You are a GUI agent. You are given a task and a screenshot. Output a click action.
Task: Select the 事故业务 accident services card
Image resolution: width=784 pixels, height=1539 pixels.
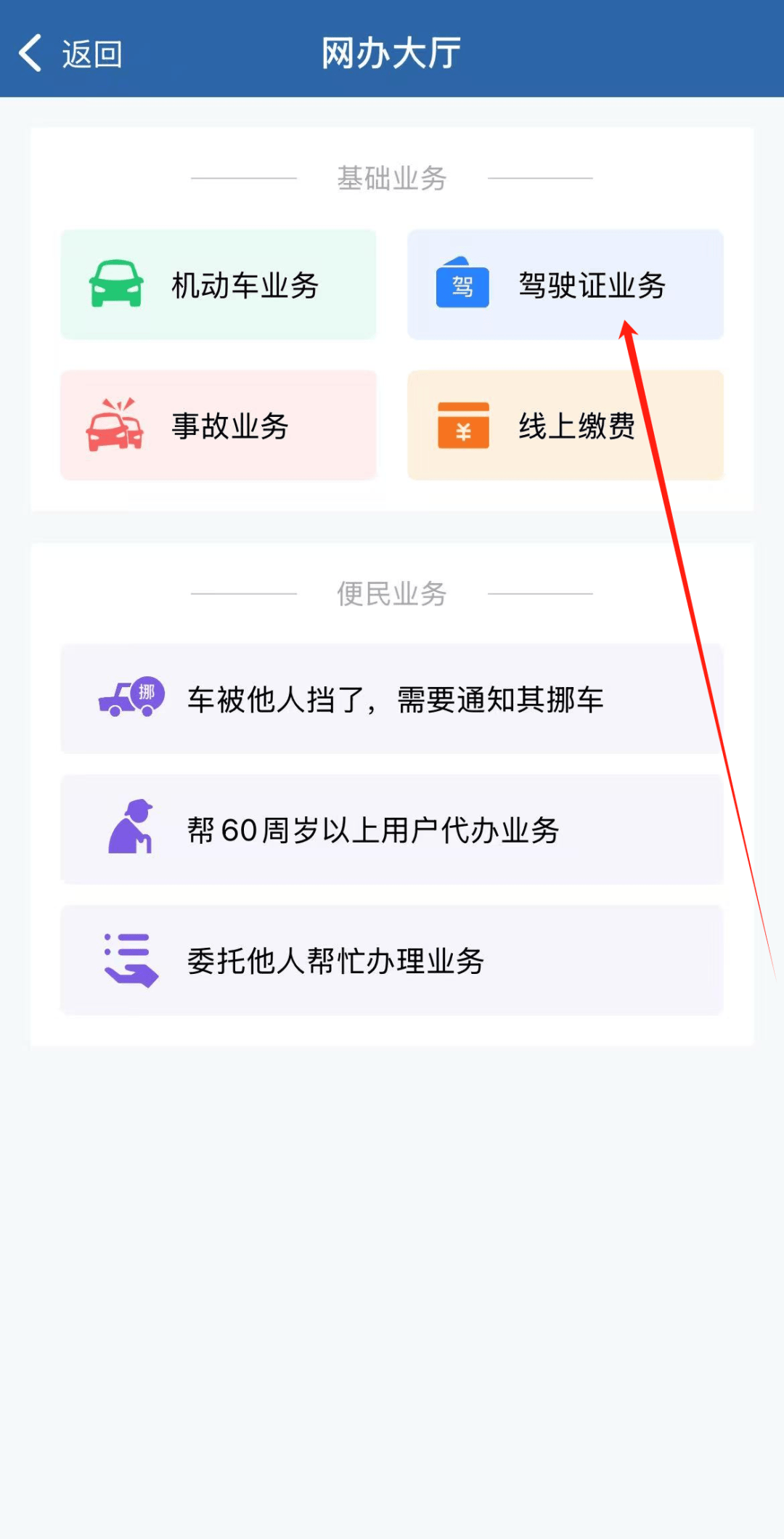tap(219, 426)
